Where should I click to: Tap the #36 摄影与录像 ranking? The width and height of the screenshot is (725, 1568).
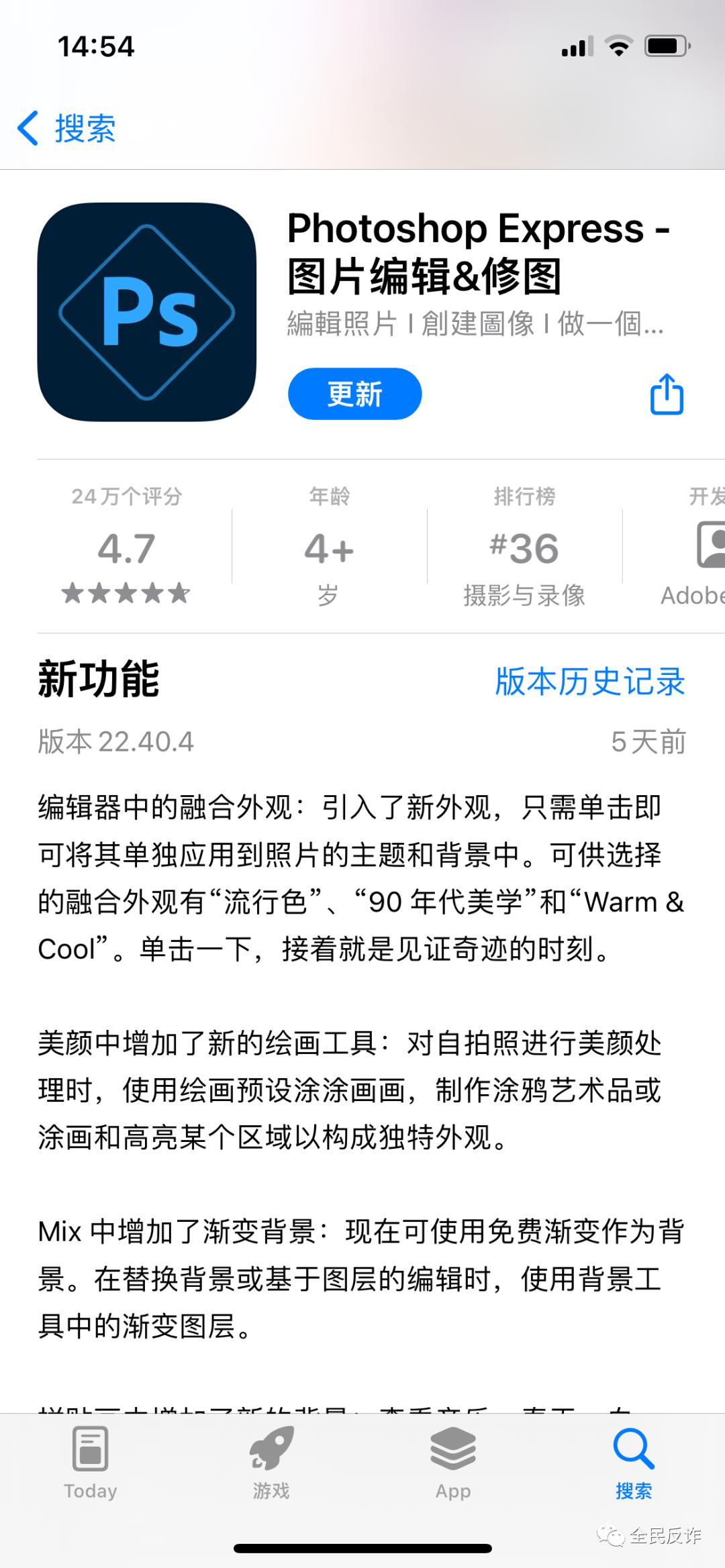[524, 549]
